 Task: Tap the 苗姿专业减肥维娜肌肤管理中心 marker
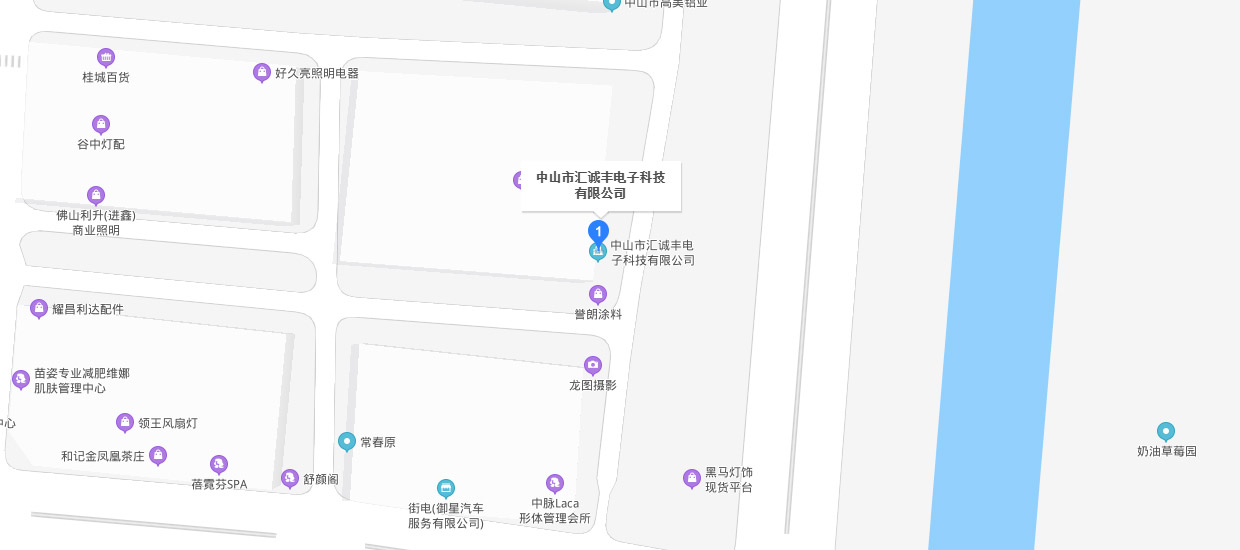point(21,380)
